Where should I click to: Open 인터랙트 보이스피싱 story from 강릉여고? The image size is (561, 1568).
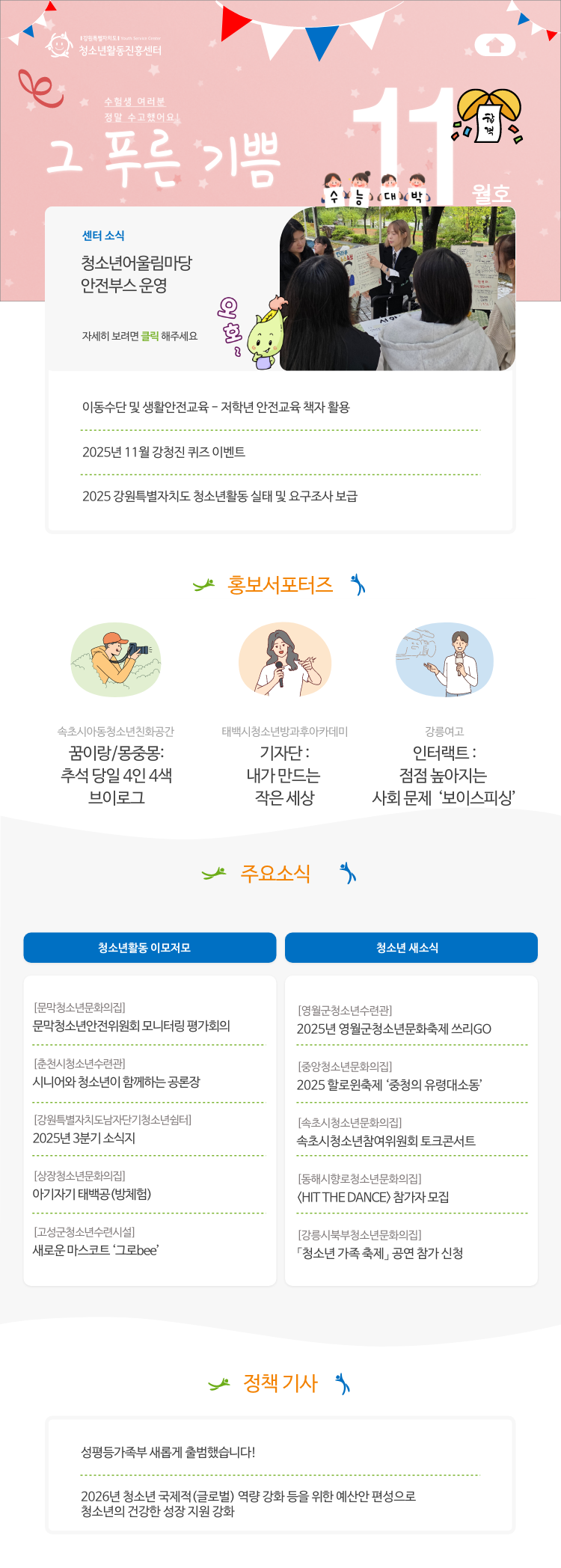pyautogui.click(x=444, y=774)
